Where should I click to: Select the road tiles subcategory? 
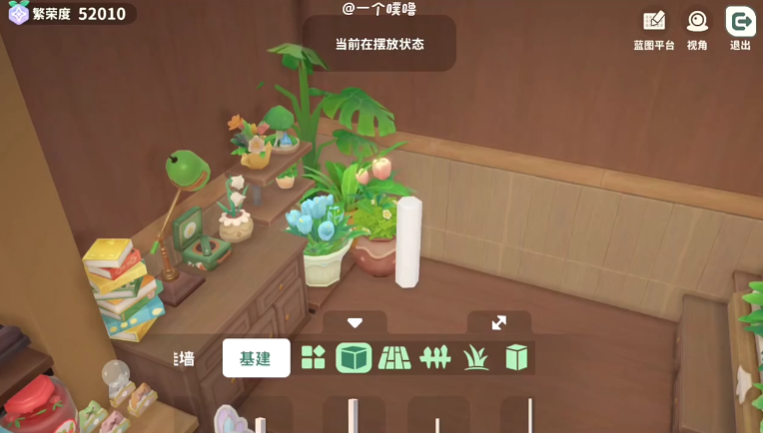(x=394, y=358)
